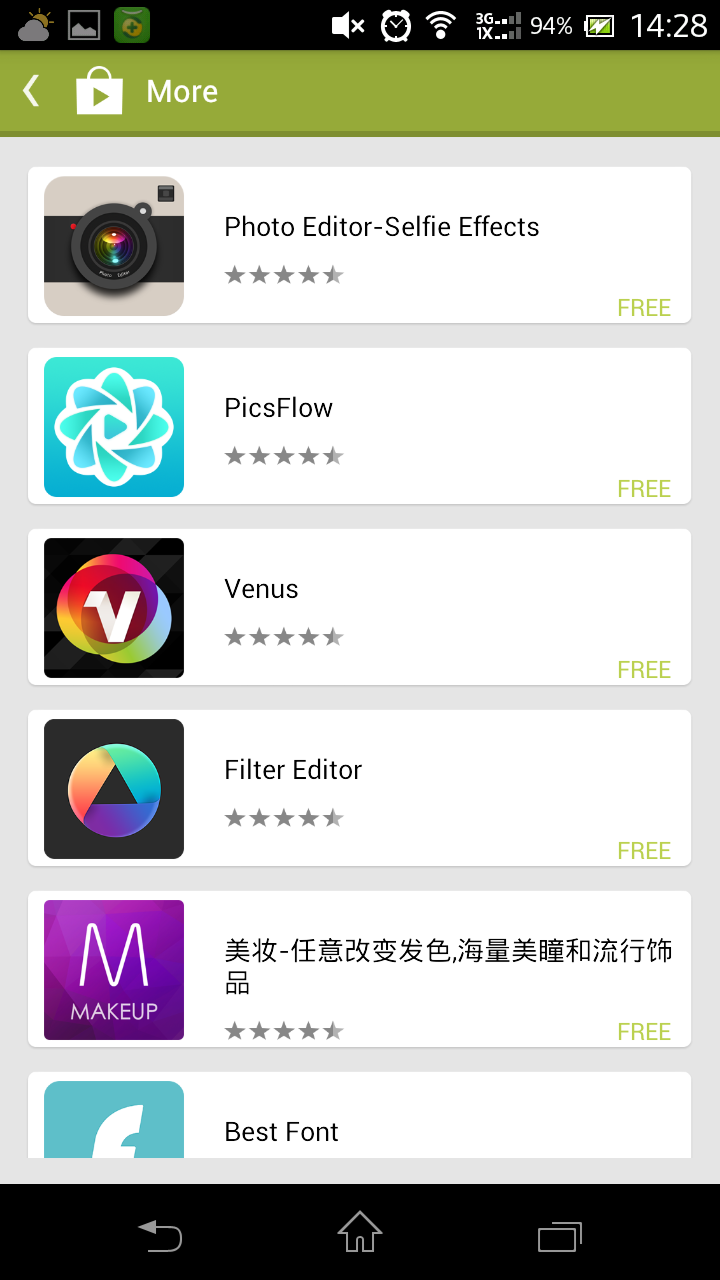Tap FREE on the Venus row
Screen dimensions: 720x1280
pos(644,669)
